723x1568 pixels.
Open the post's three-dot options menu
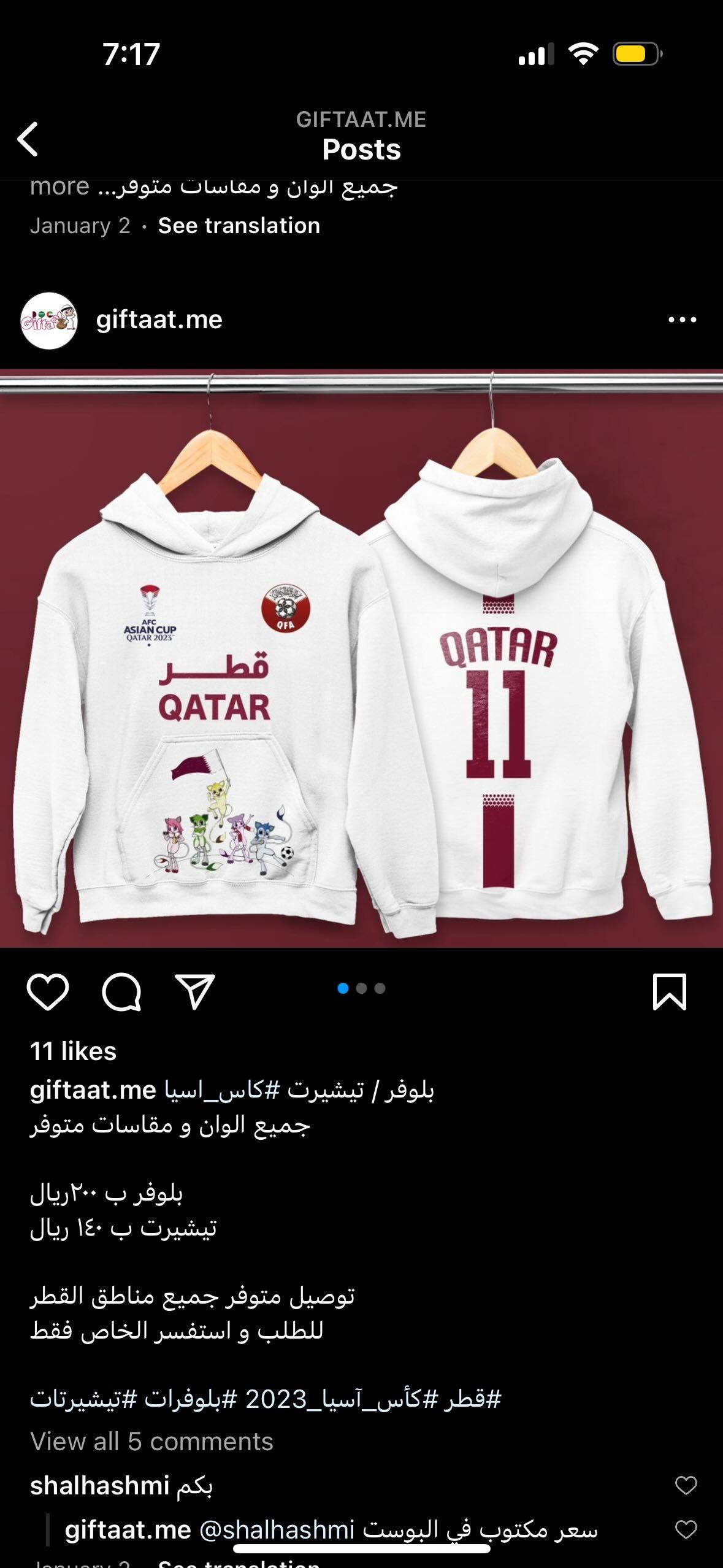(x=682, y=320)
